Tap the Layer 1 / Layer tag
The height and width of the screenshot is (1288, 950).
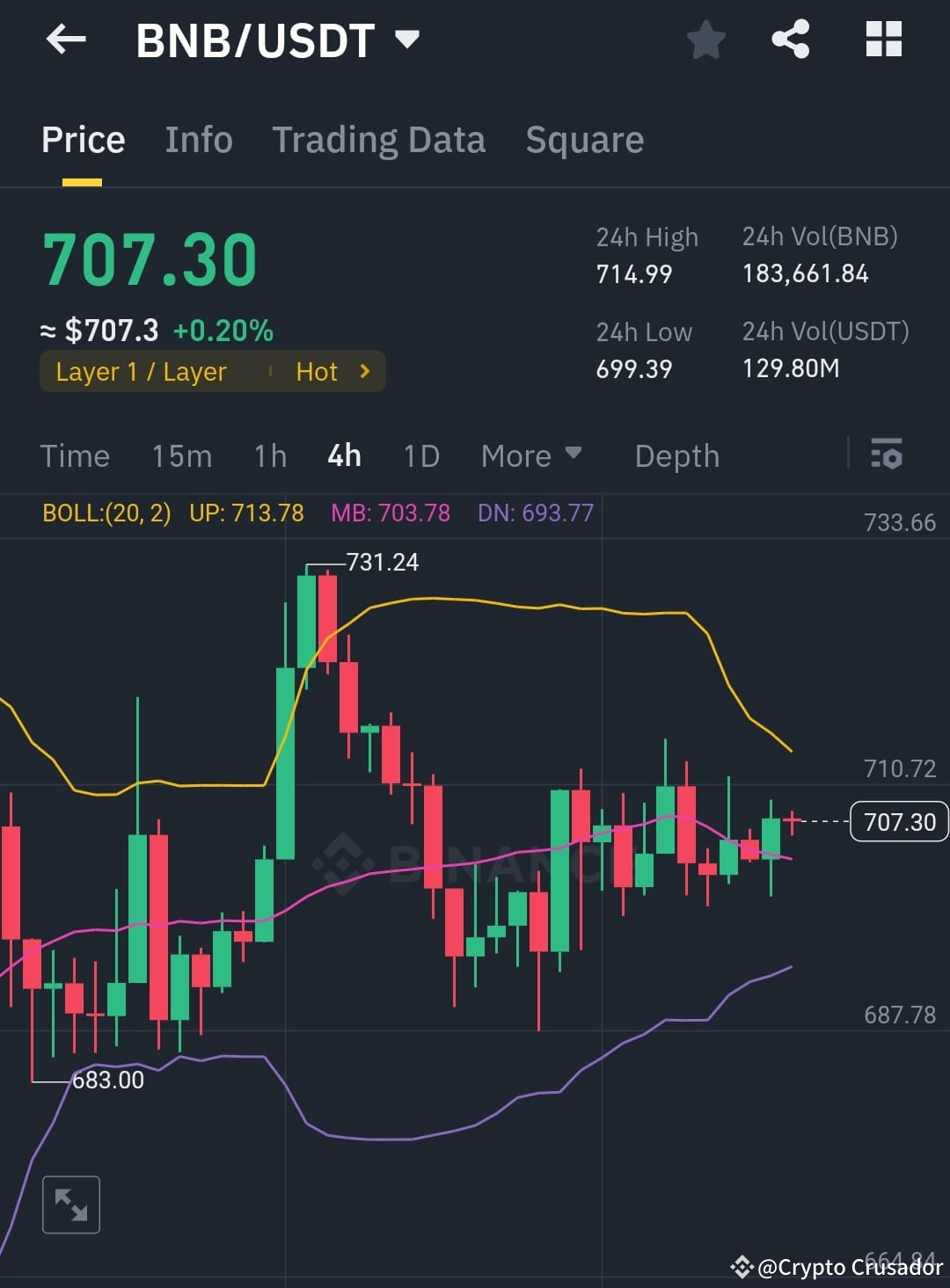pyautogui.click(x=141, y=371)
